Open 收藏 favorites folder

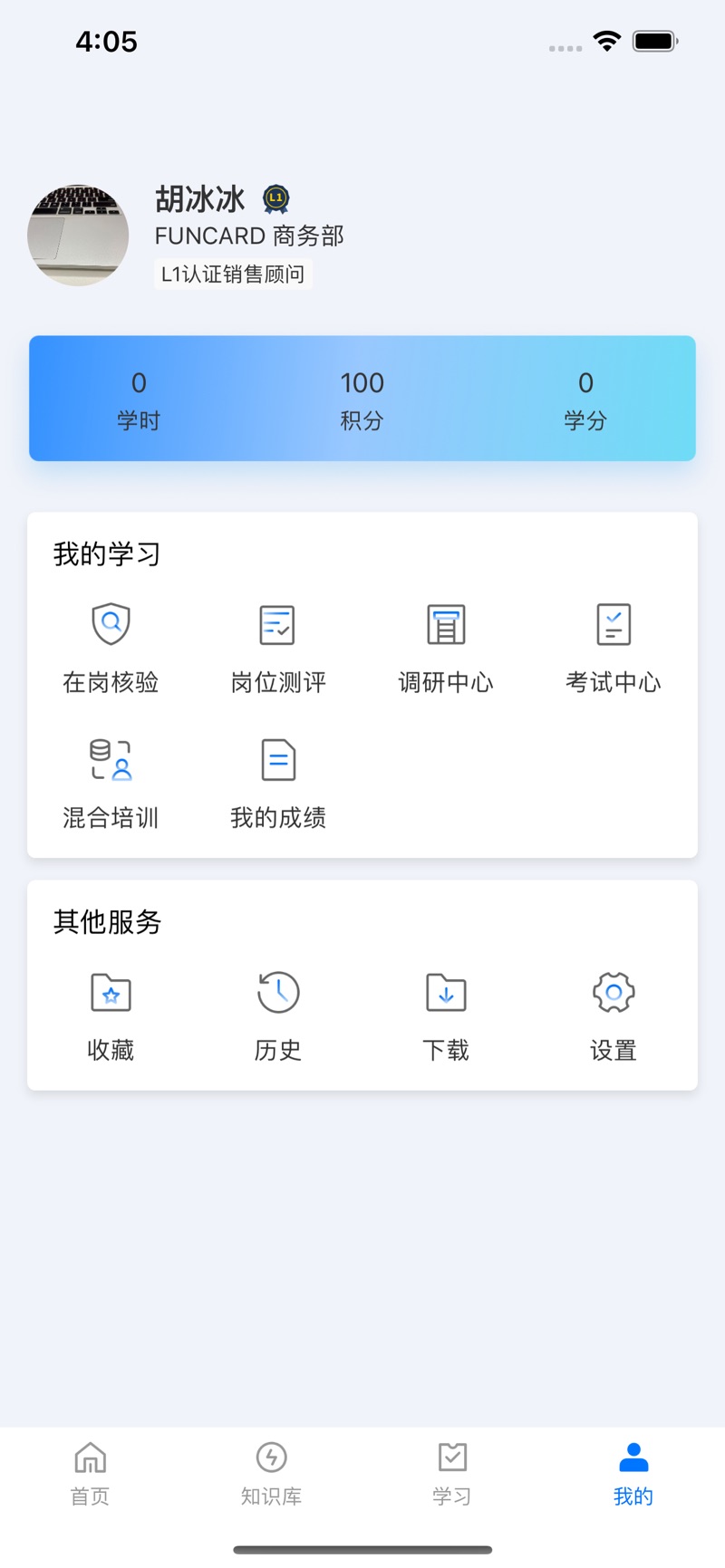(111, 1015)
